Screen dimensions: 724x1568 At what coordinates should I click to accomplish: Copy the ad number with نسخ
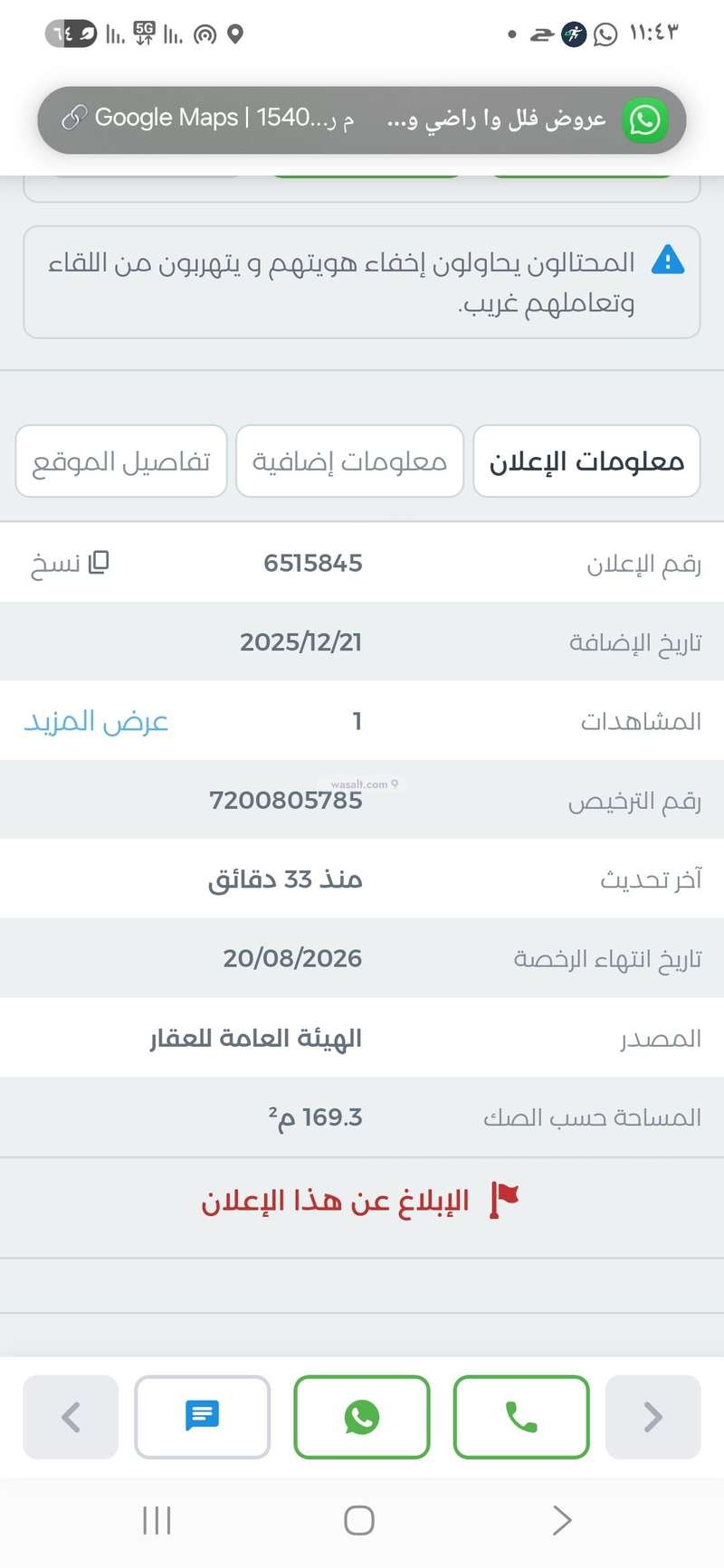[71, 563]
